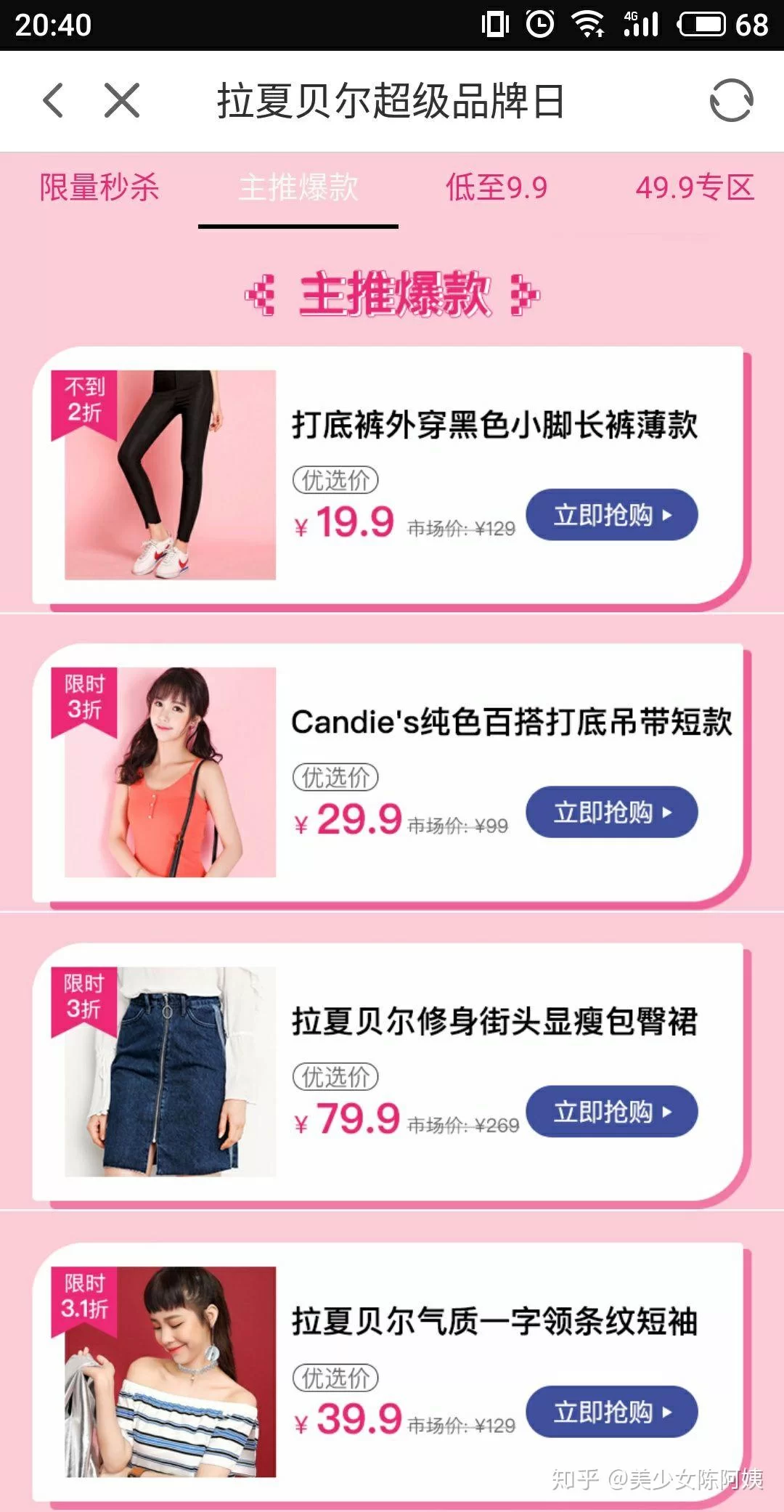Switch to the 限量秒杀 tab

coord(99,187)
